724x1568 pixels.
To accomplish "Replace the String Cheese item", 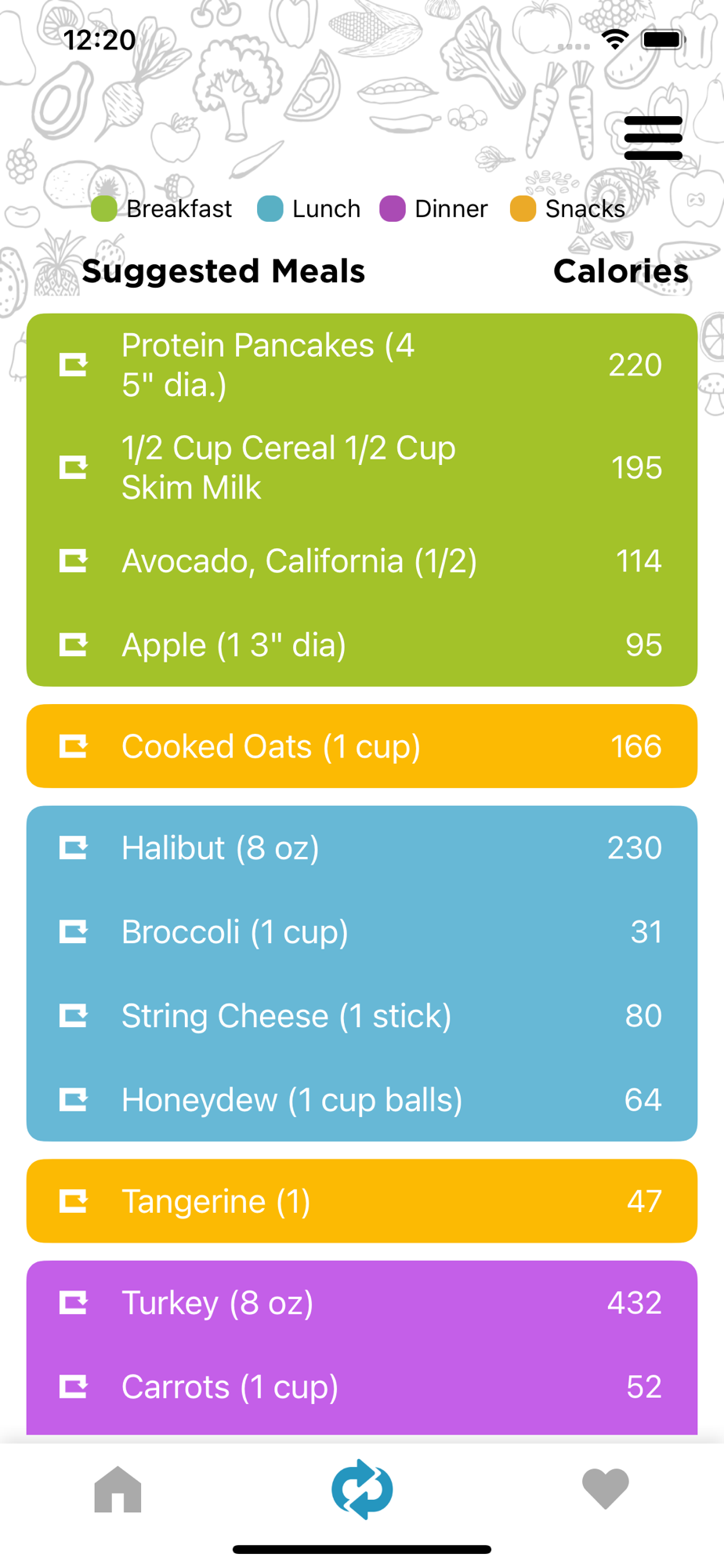I will (74, 1015).
